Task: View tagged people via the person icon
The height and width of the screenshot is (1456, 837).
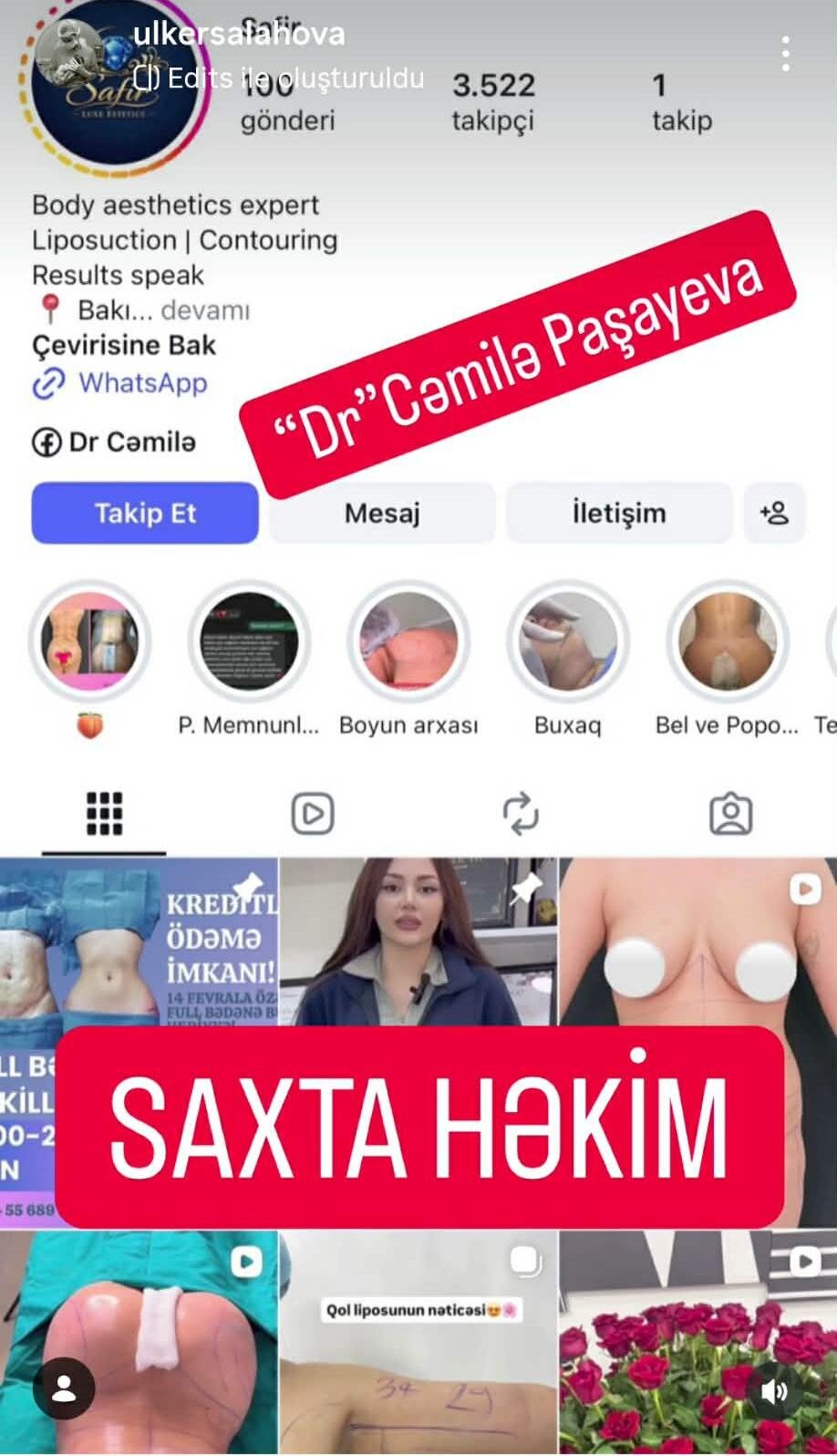Action: (x=64, y=1389)
